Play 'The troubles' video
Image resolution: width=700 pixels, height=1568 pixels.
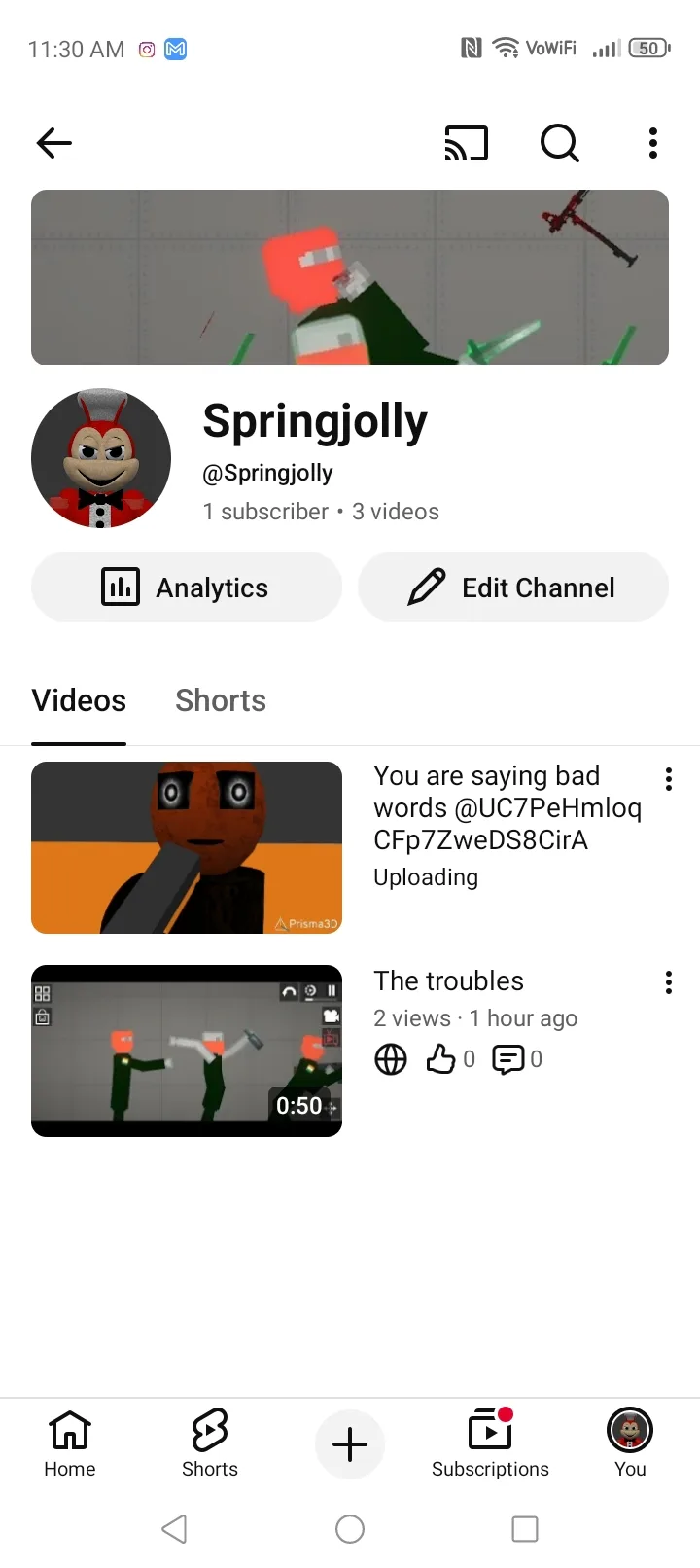(187, 1051)
